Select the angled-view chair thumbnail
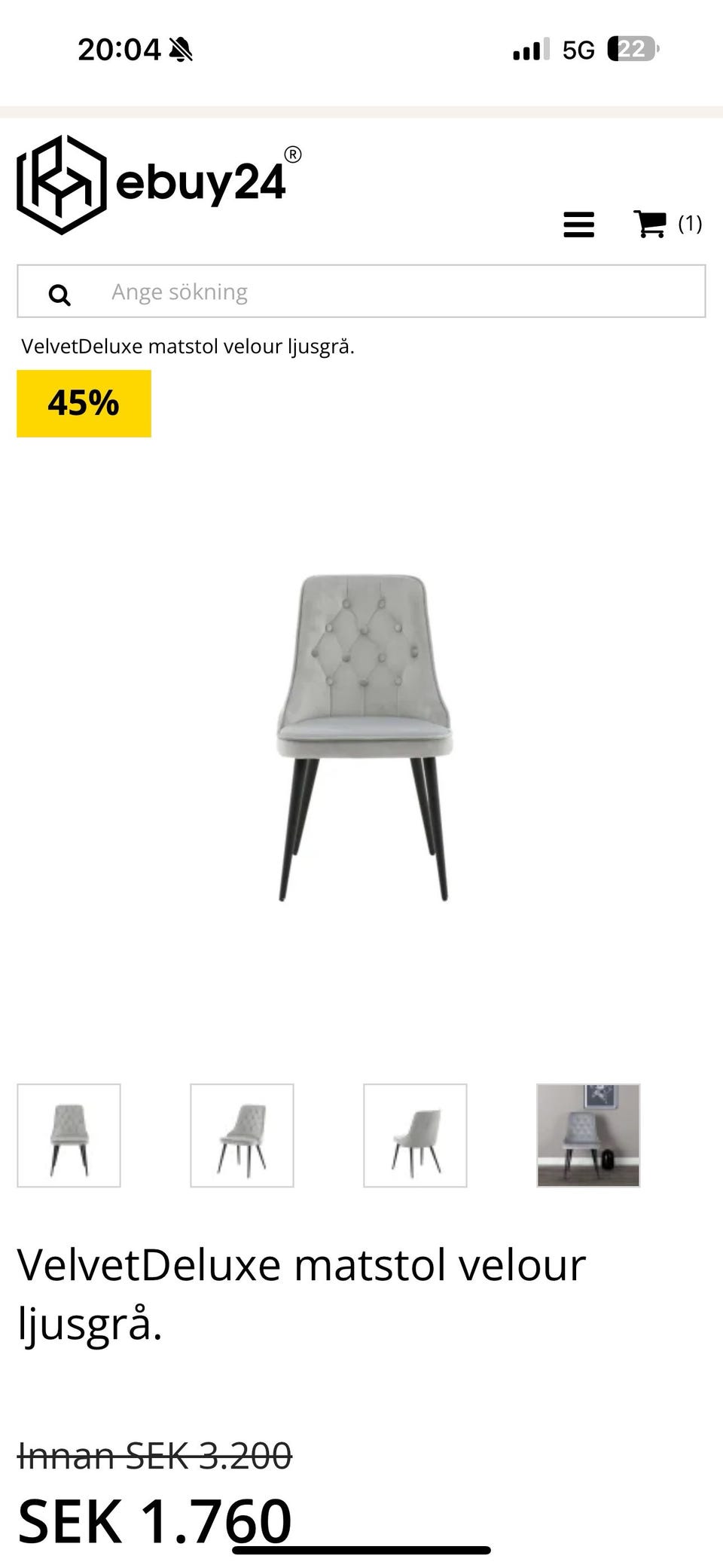 242,1135
